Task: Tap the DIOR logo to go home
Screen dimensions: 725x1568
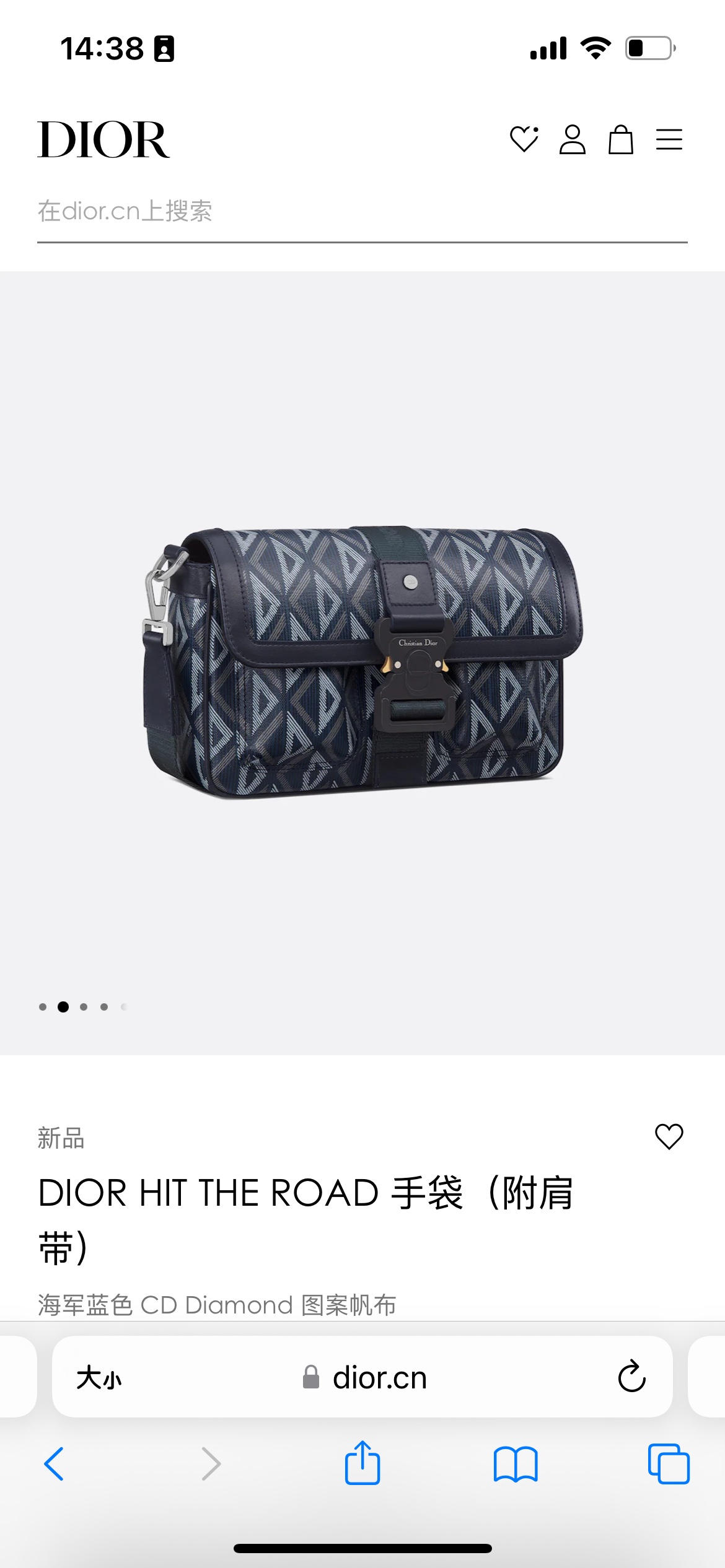Action: [103, 139]
